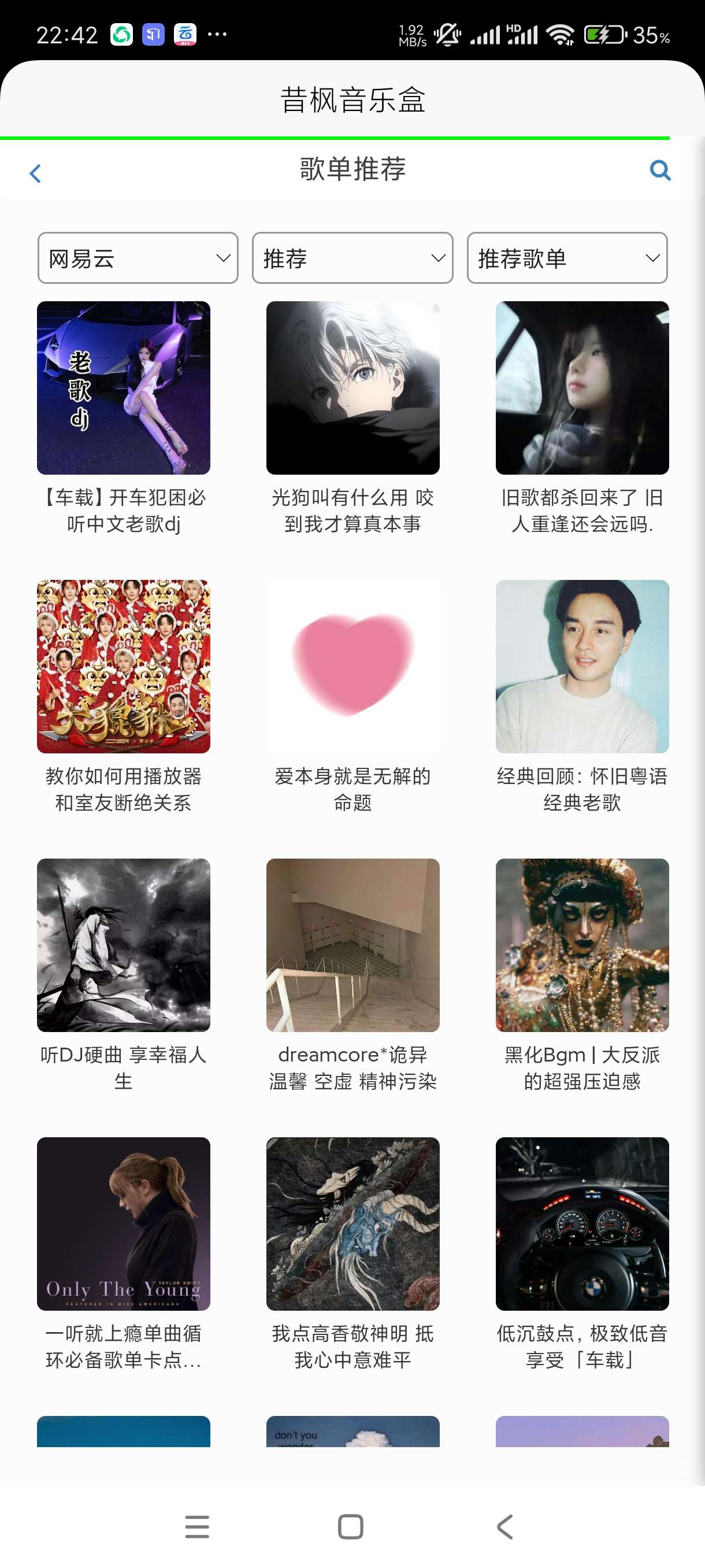The image size is (705, 1568).
Task: Select playlist 黑化Bgm | 大反派的超强压迫感
Action: tap(582, 945)
